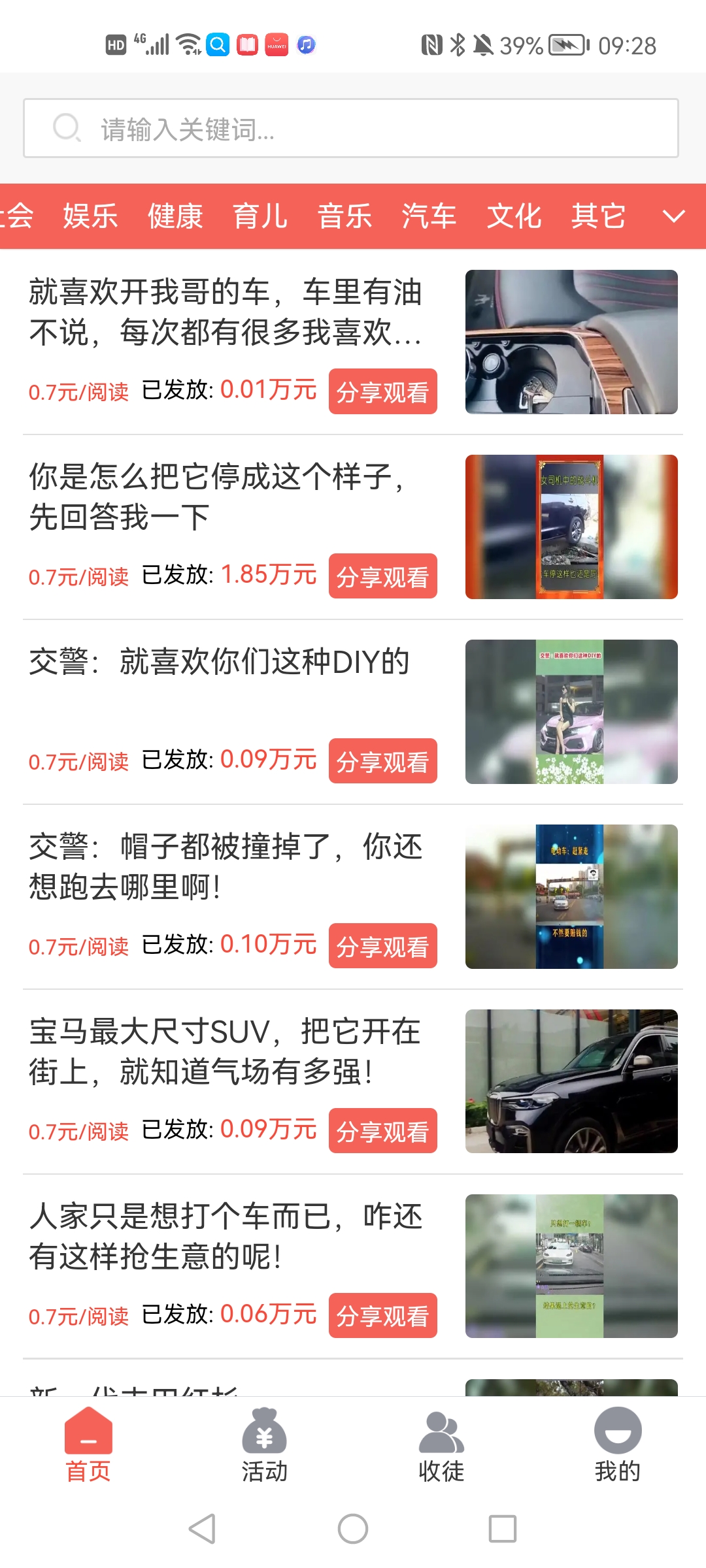Screen dimensions: 706x1568
Task: Switch to the 汽车 category tab
Action: tap(428, 217)
